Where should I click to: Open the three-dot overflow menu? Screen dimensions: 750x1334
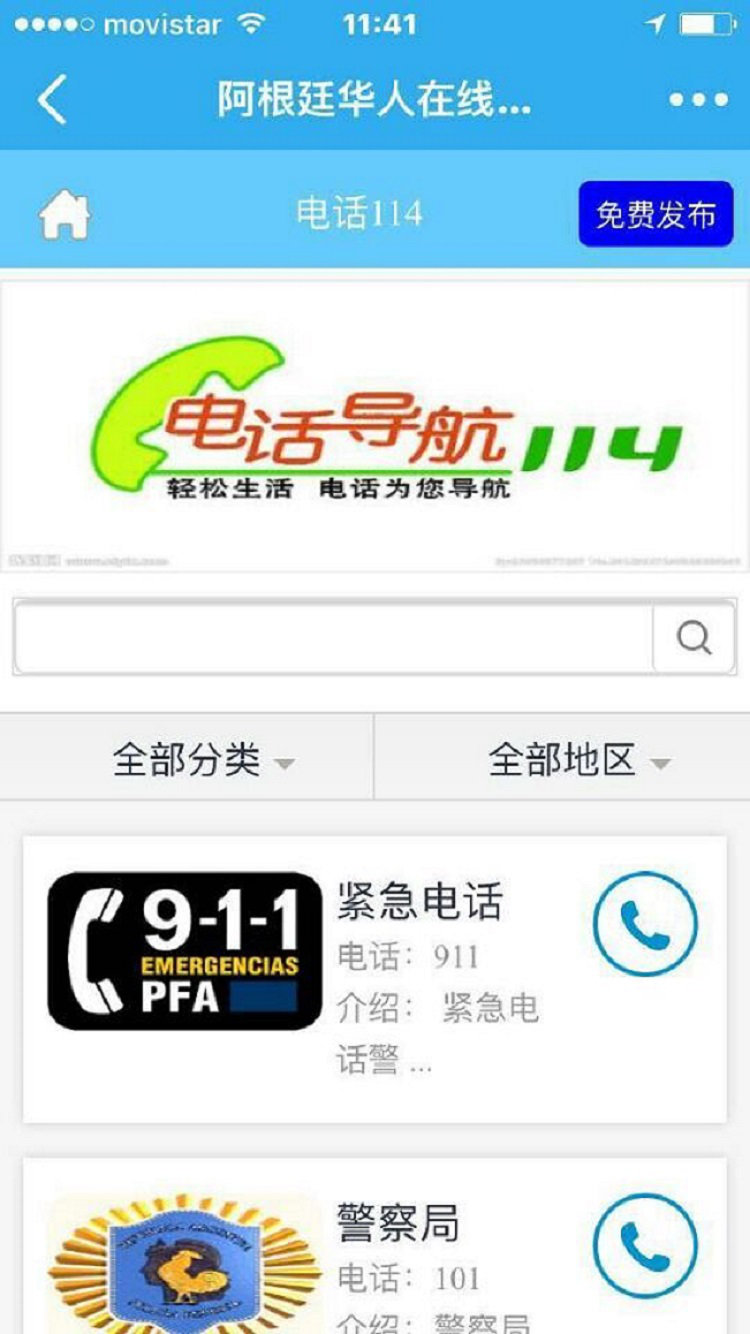[x=698, y=100]
